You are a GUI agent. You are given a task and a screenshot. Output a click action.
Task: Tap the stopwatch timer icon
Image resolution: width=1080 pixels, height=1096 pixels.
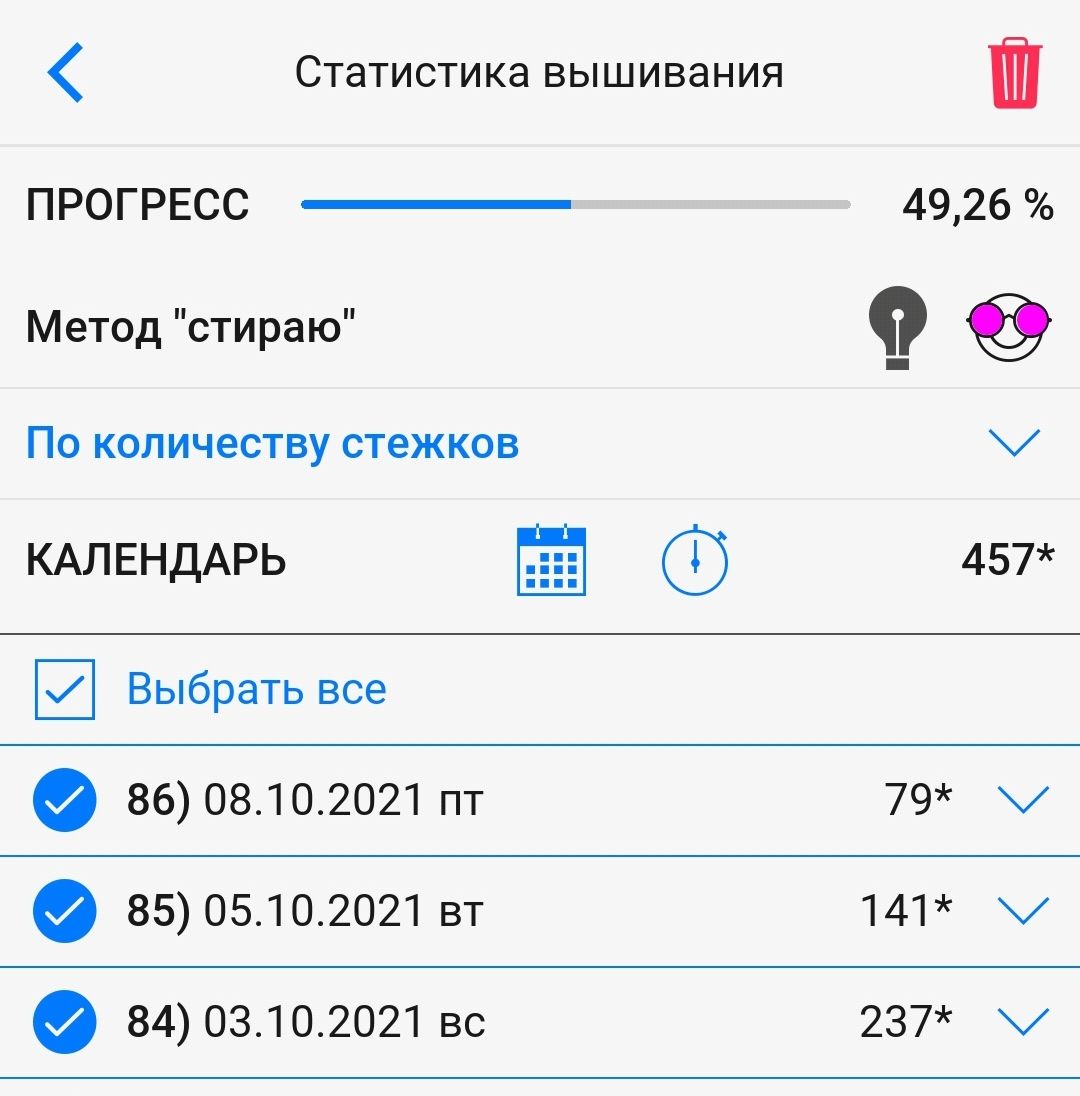coord(695,561)
